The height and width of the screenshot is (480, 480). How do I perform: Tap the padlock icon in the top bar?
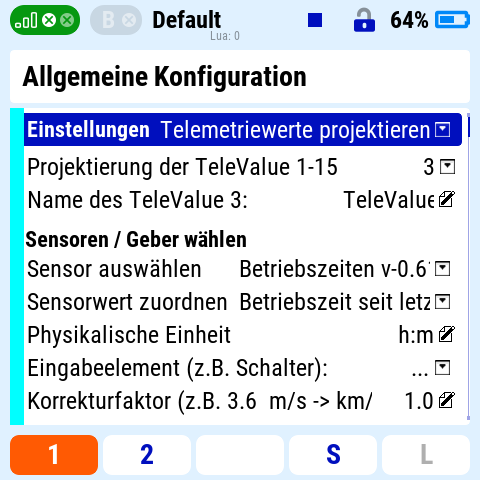tap(364, 20)
